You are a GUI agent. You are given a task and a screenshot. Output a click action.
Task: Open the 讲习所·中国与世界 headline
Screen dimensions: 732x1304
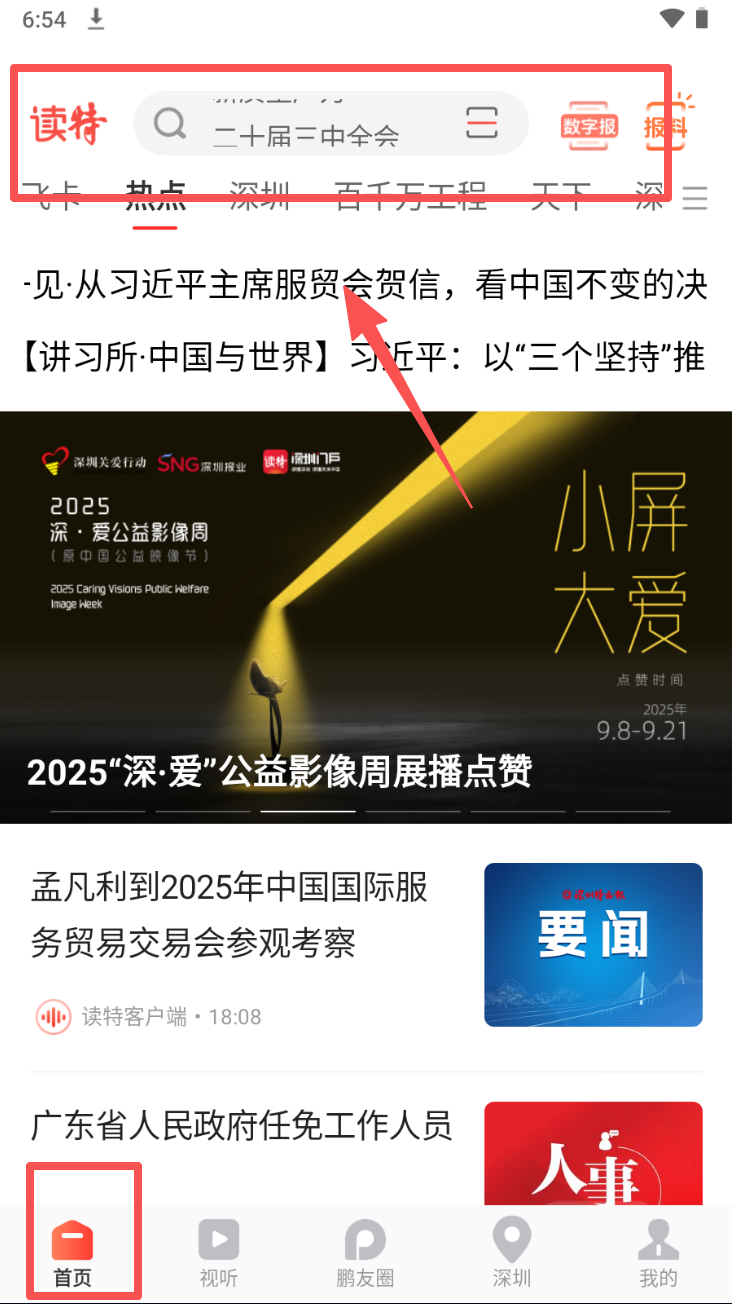[366, 356]
